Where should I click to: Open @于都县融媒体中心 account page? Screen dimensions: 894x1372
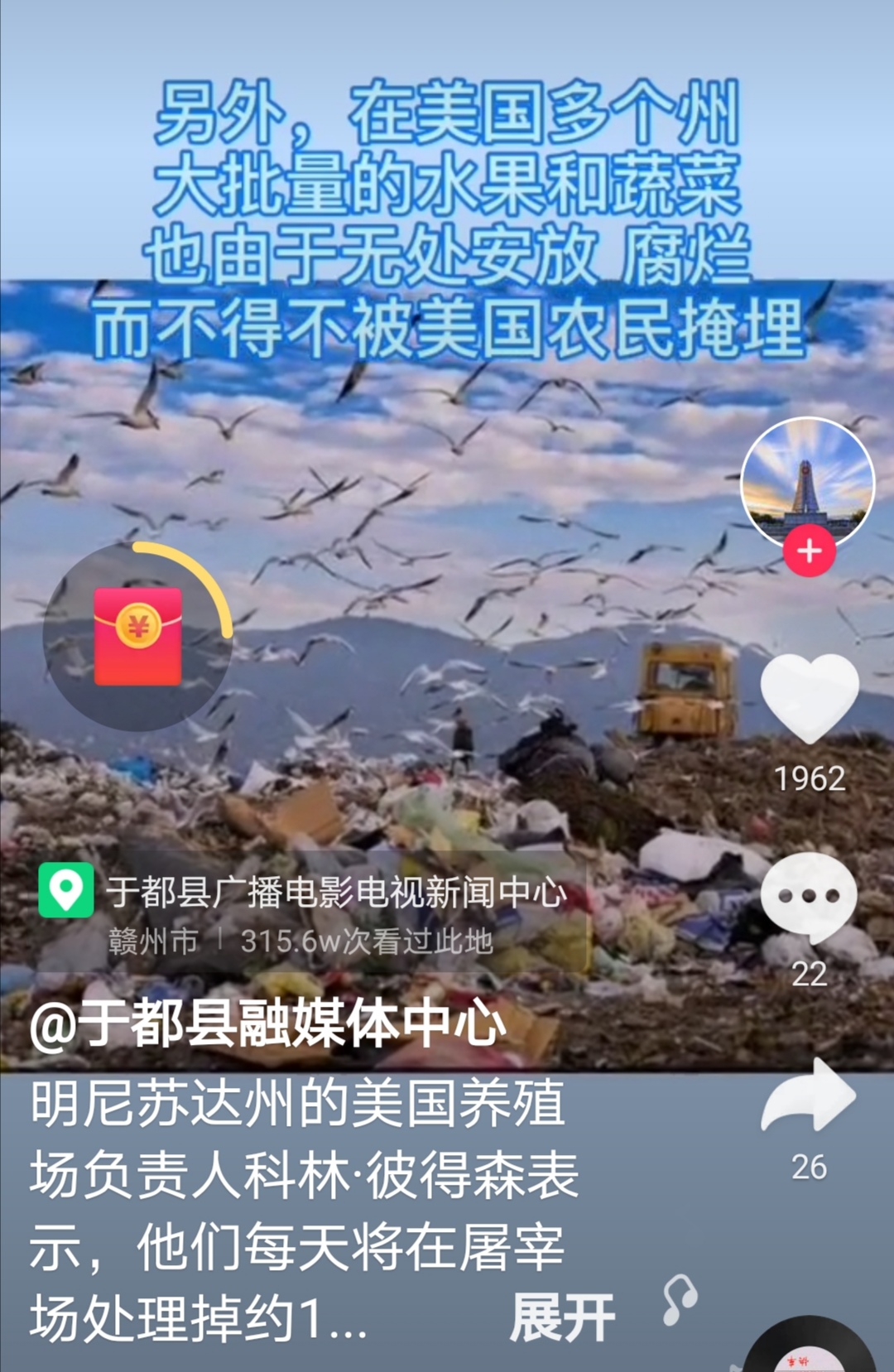267,1024
